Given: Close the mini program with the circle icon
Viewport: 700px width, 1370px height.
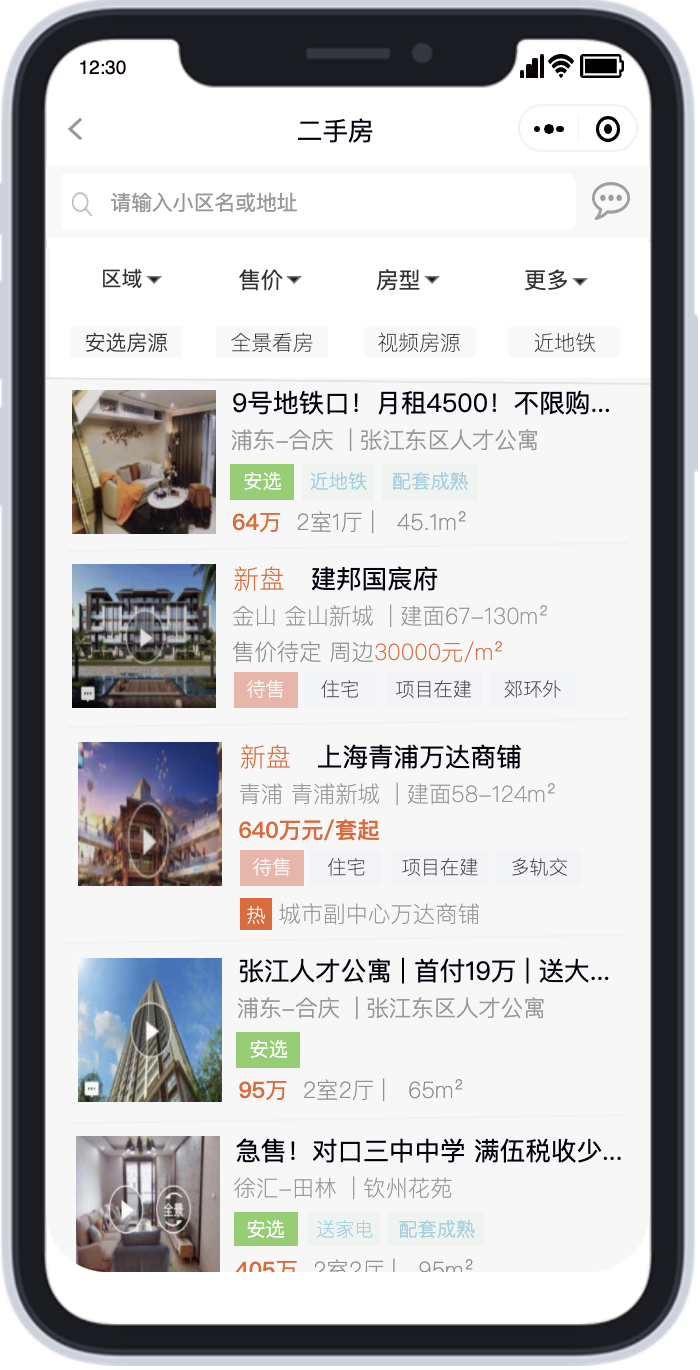Looking at the screenshot, I should click(607, 129).
